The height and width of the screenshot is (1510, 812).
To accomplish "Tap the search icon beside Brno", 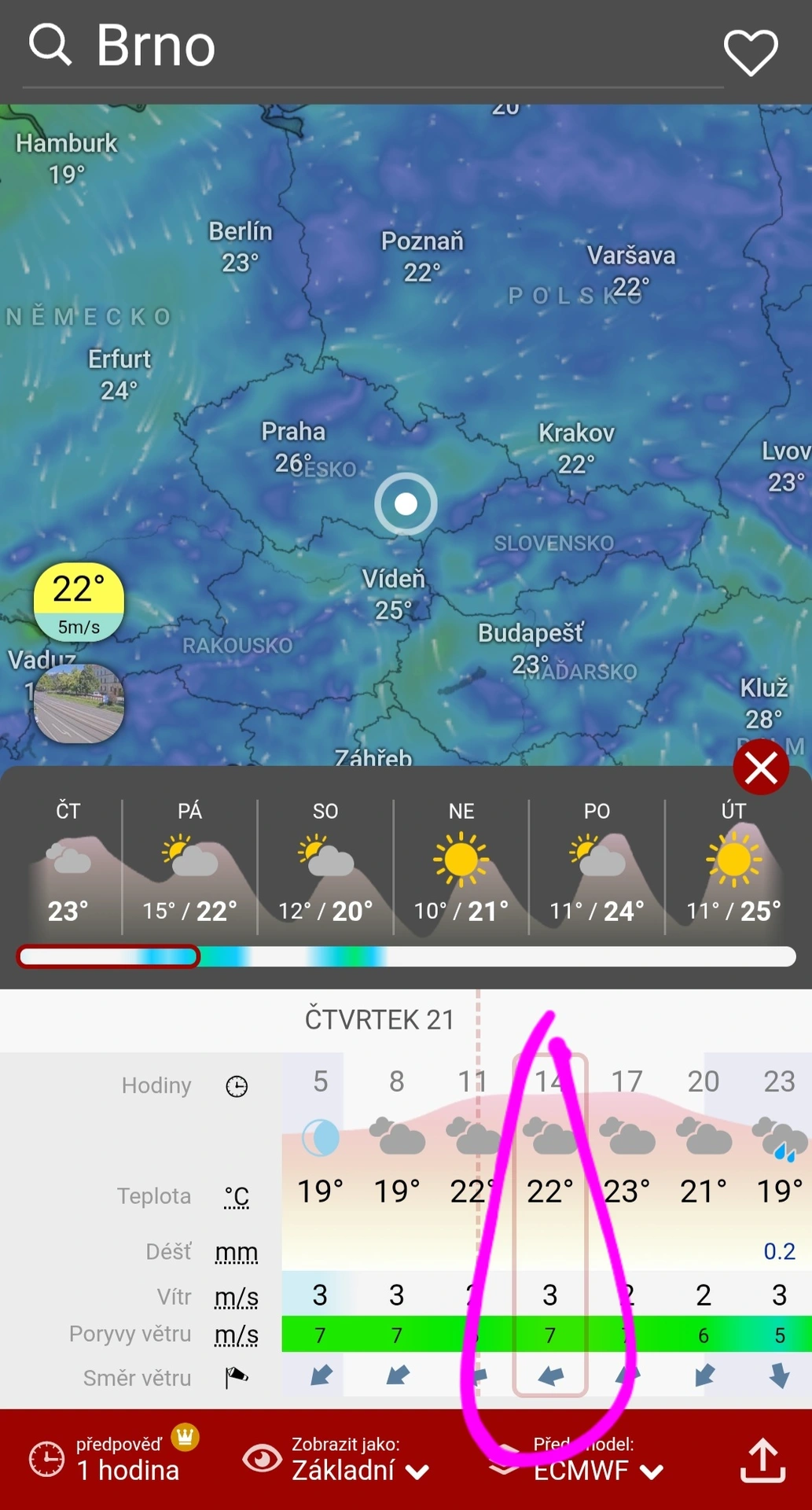I will [x=50, y=44].
